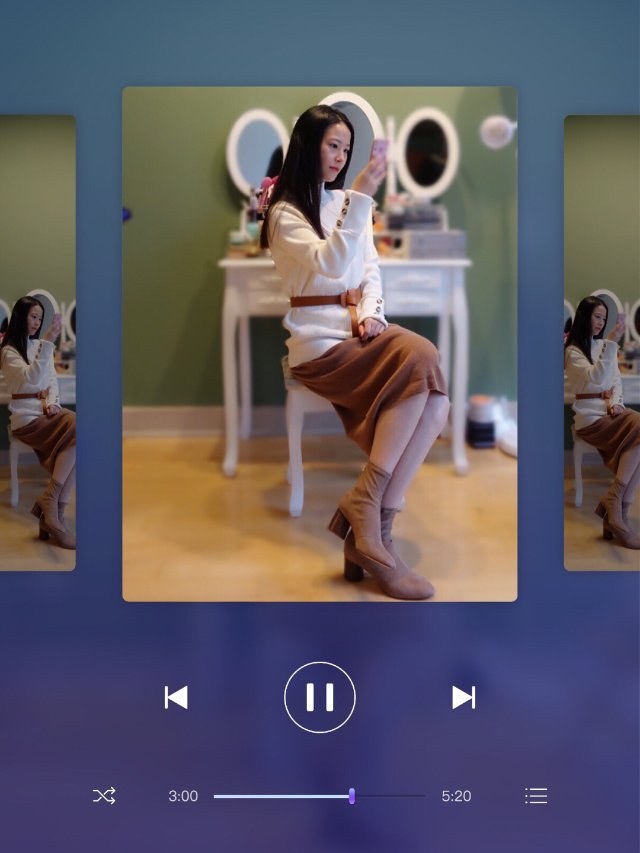This screenshot has height=853, width=640.
Task: Toggle shuffle mode
Action: point(104,796)
